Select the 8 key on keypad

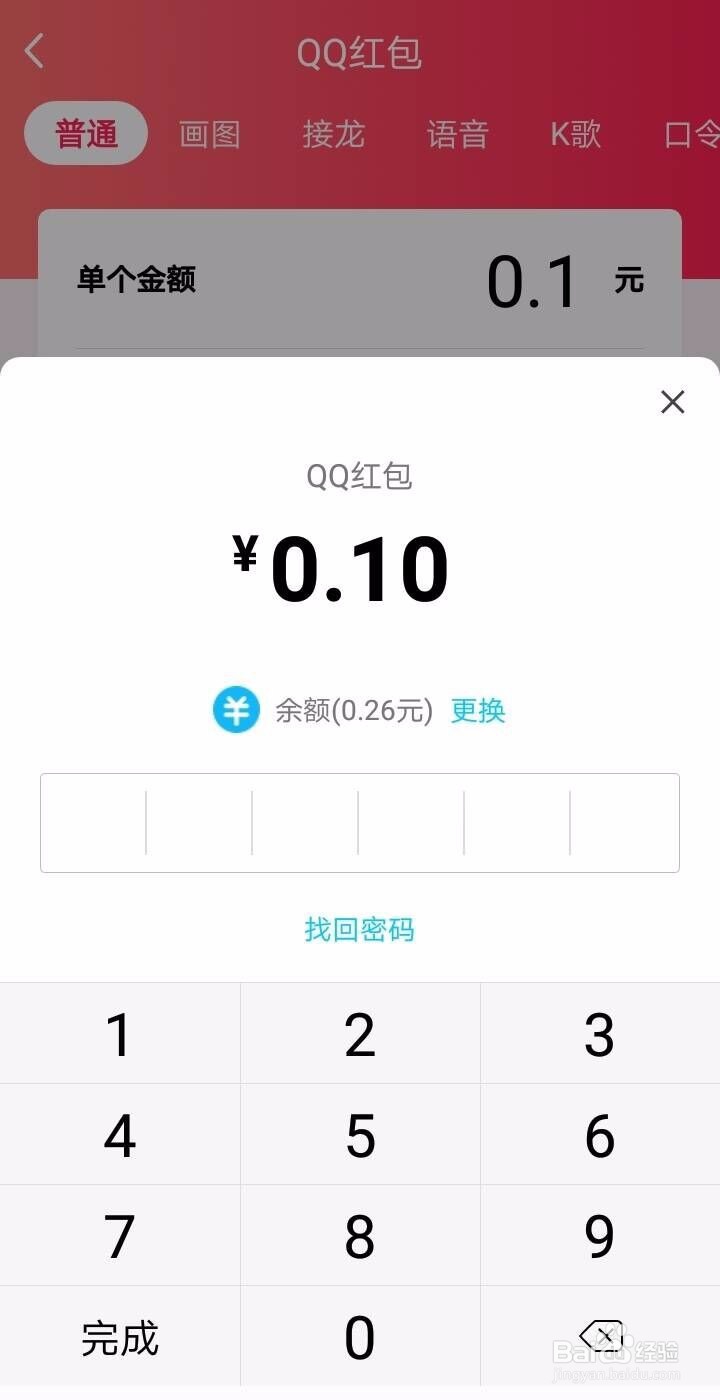tap(360, 1236)
